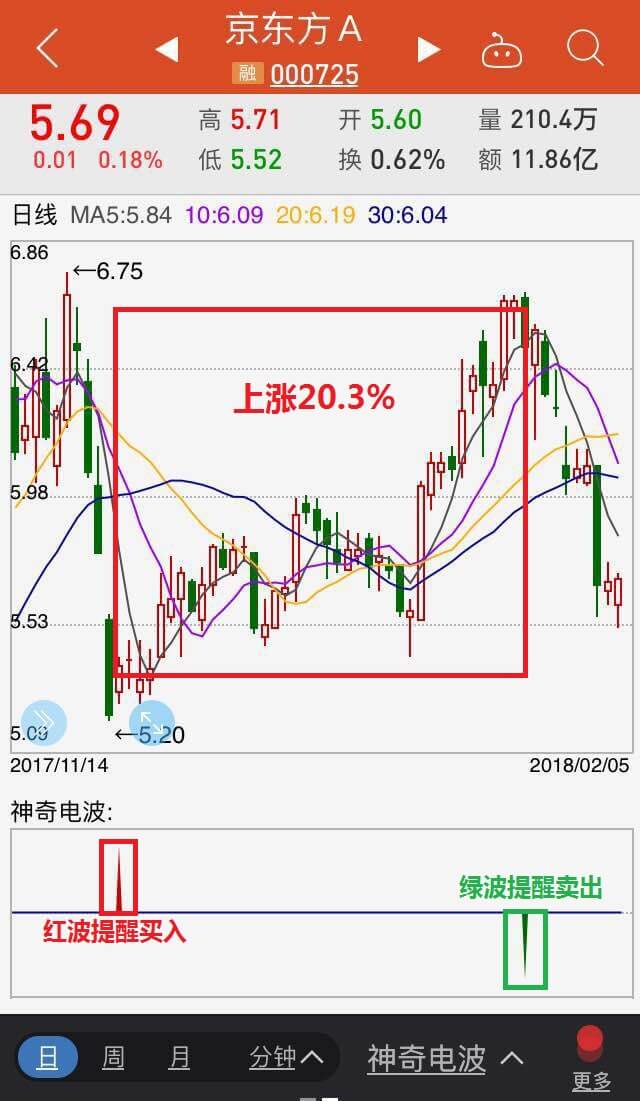The image size is (640, 1101).
Task: Expand the 分钟 minute chart options
Action: [x=286, y=1057]
